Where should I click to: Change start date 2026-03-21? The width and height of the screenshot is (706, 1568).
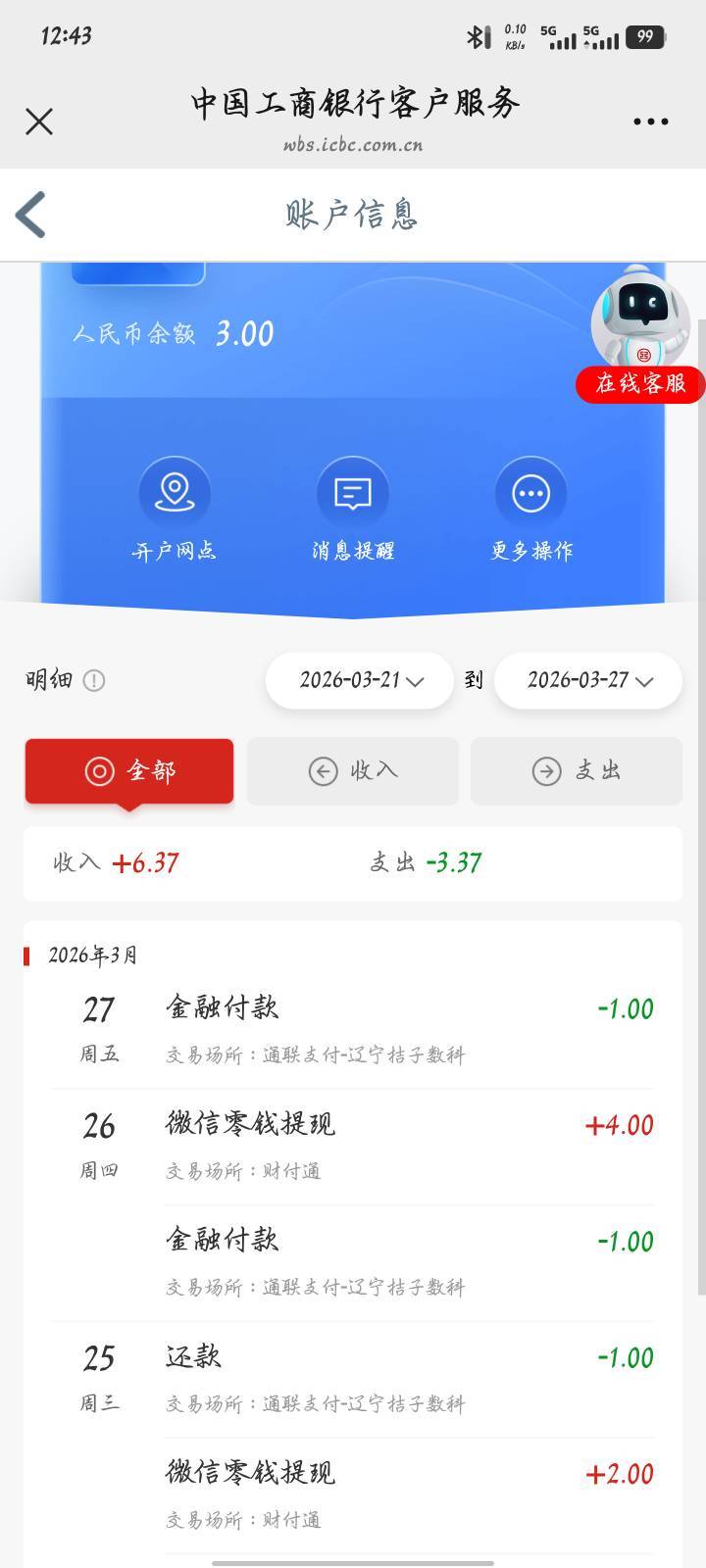click(360, 680)
